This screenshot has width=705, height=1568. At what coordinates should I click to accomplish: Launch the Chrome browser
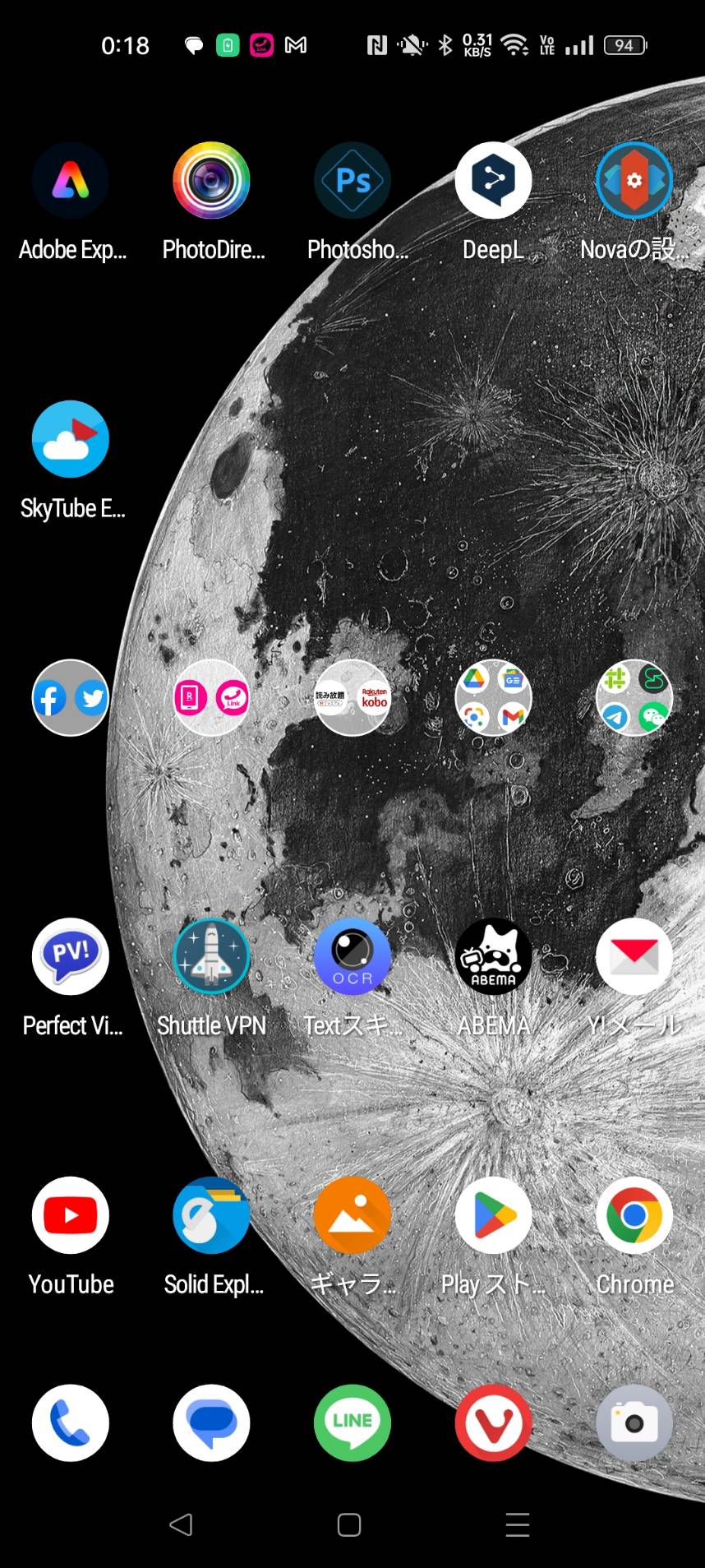click(x=634, y=1215)
